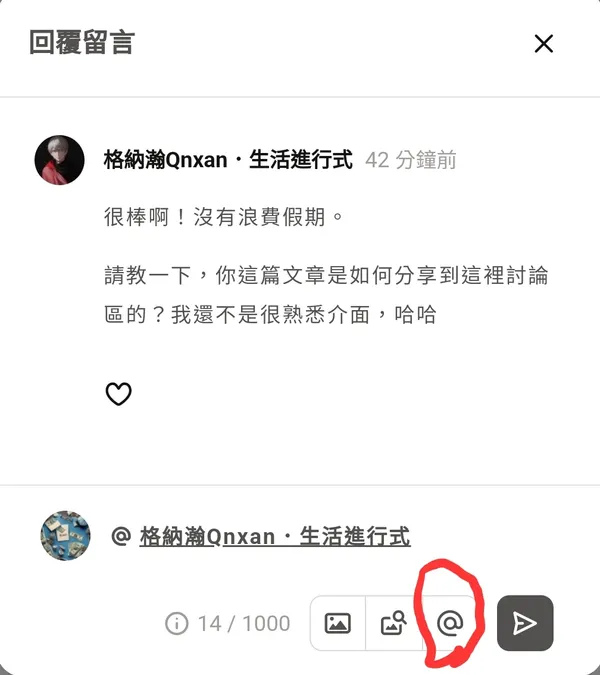The height and width of the screenshot is (675, 600).
Task: Open the commenter name 格納瀚Qnxan．生活進行式
Action: point(228,160)
